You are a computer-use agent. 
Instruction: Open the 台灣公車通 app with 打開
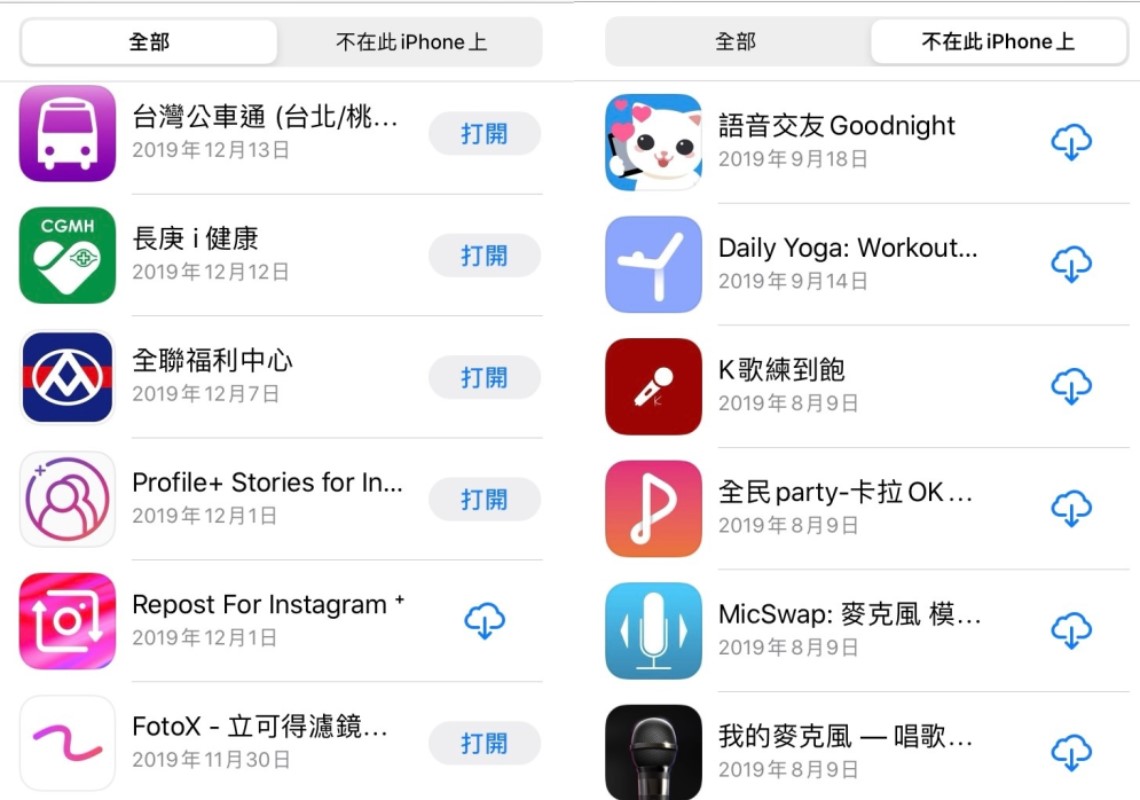pyautogui.click(x=484, y=134)
